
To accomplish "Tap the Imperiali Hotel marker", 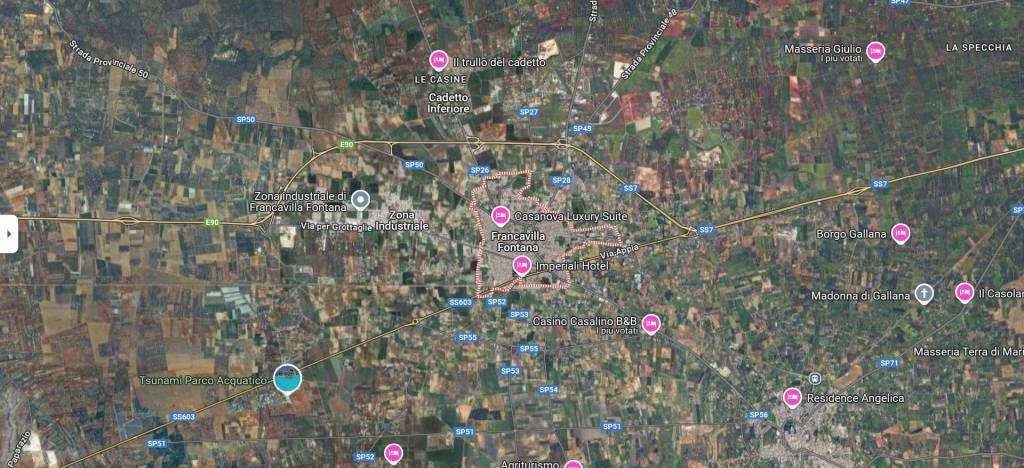I will 521,265.
